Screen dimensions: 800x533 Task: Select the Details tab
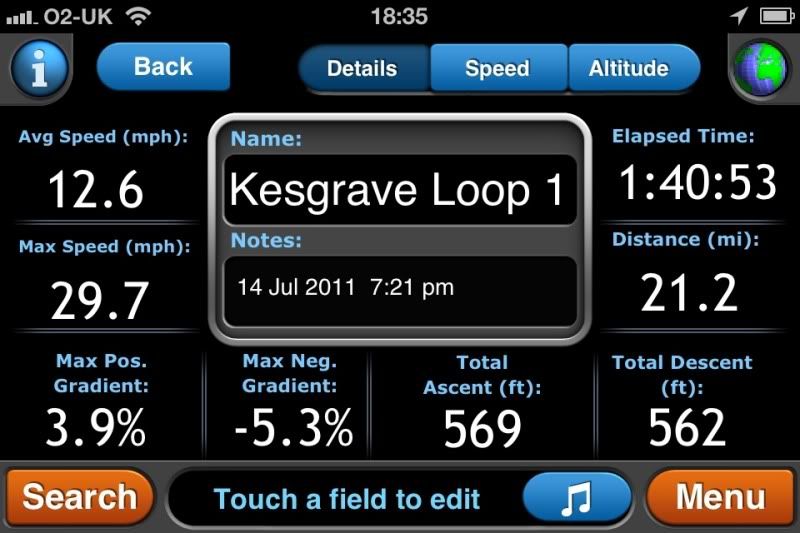363,69
